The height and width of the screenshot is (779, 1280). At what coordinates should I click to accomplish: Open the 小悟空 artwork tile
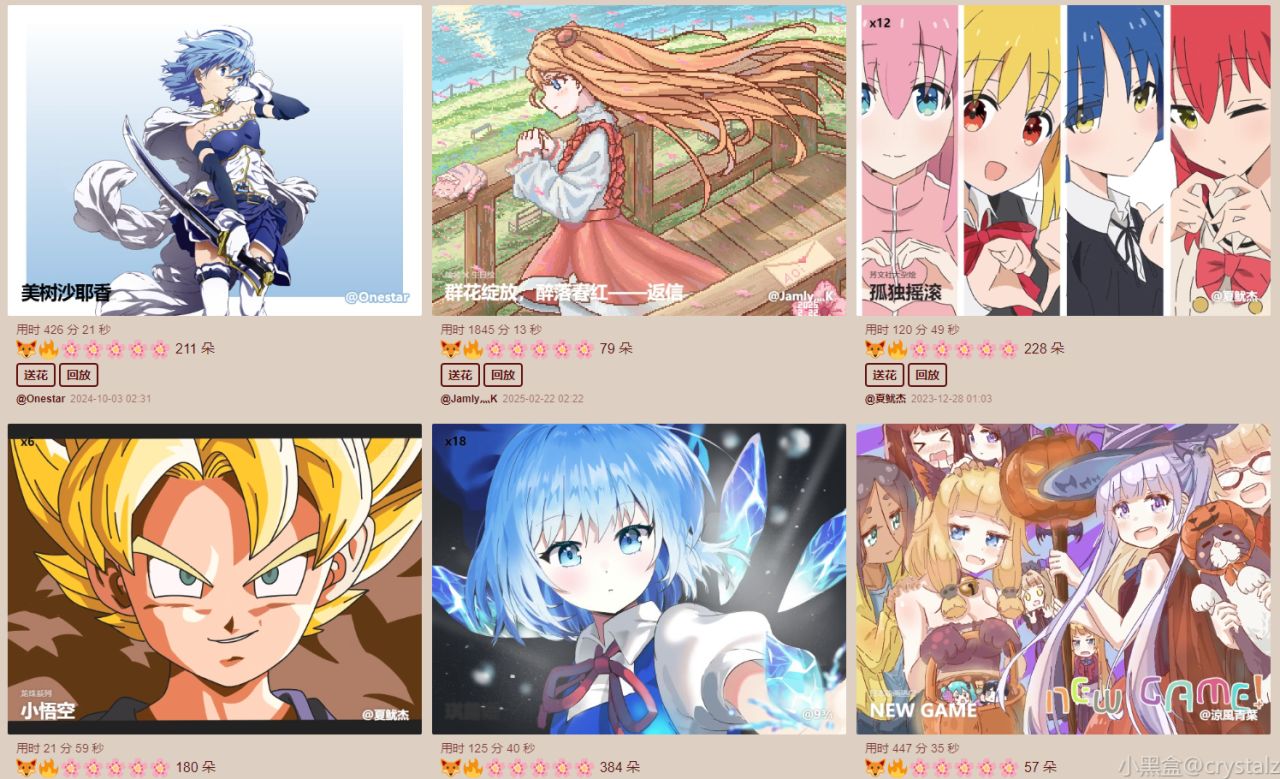(215, 579)
